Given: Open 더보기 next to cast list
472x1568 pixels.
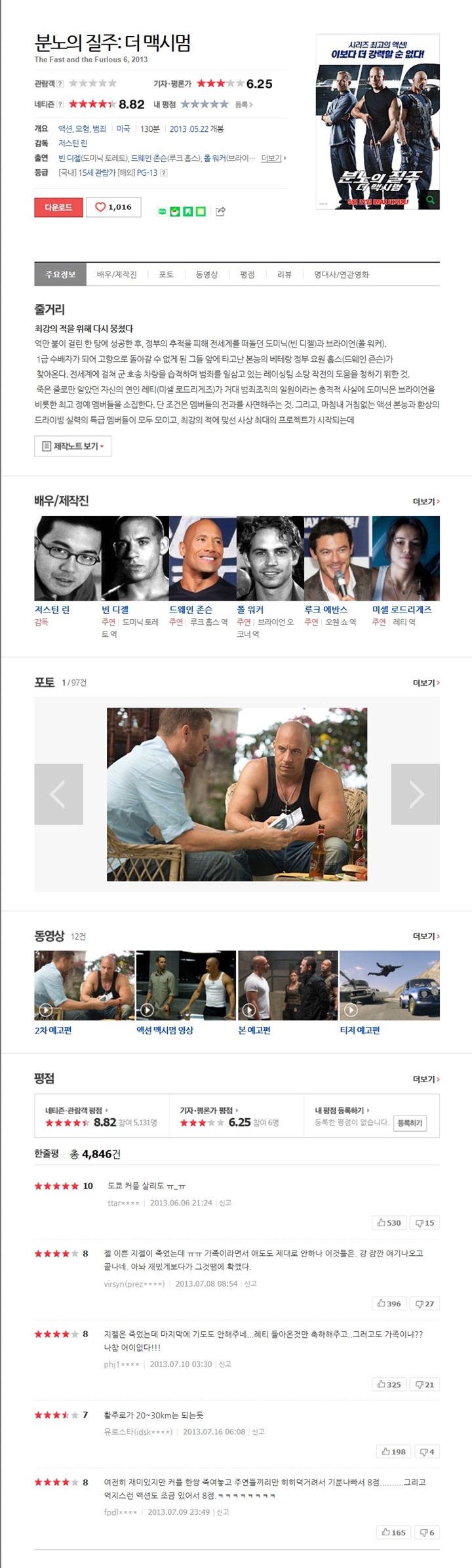Looking at the screenshot, I should click(x=426, y=501).
